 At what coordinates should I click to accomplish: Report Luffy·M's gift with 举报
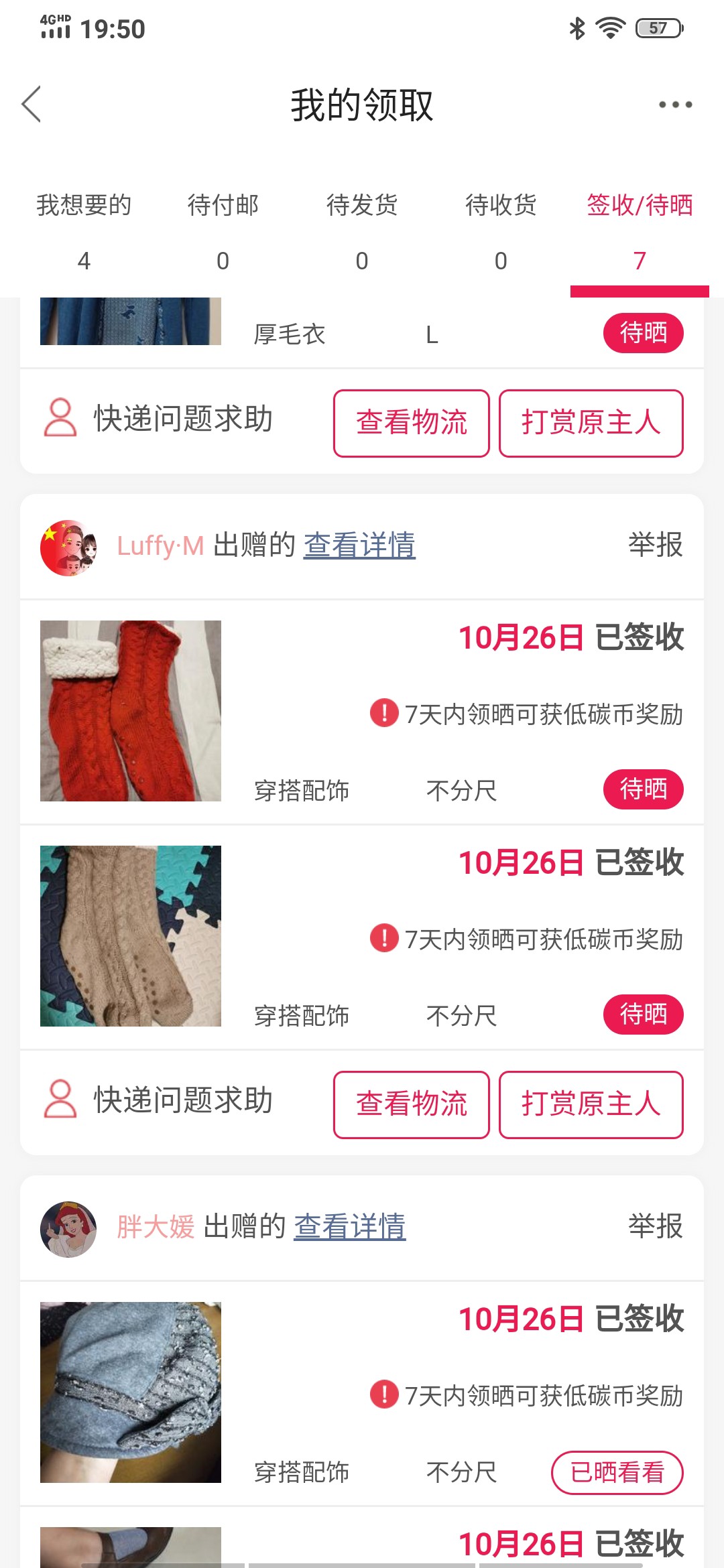655,545
